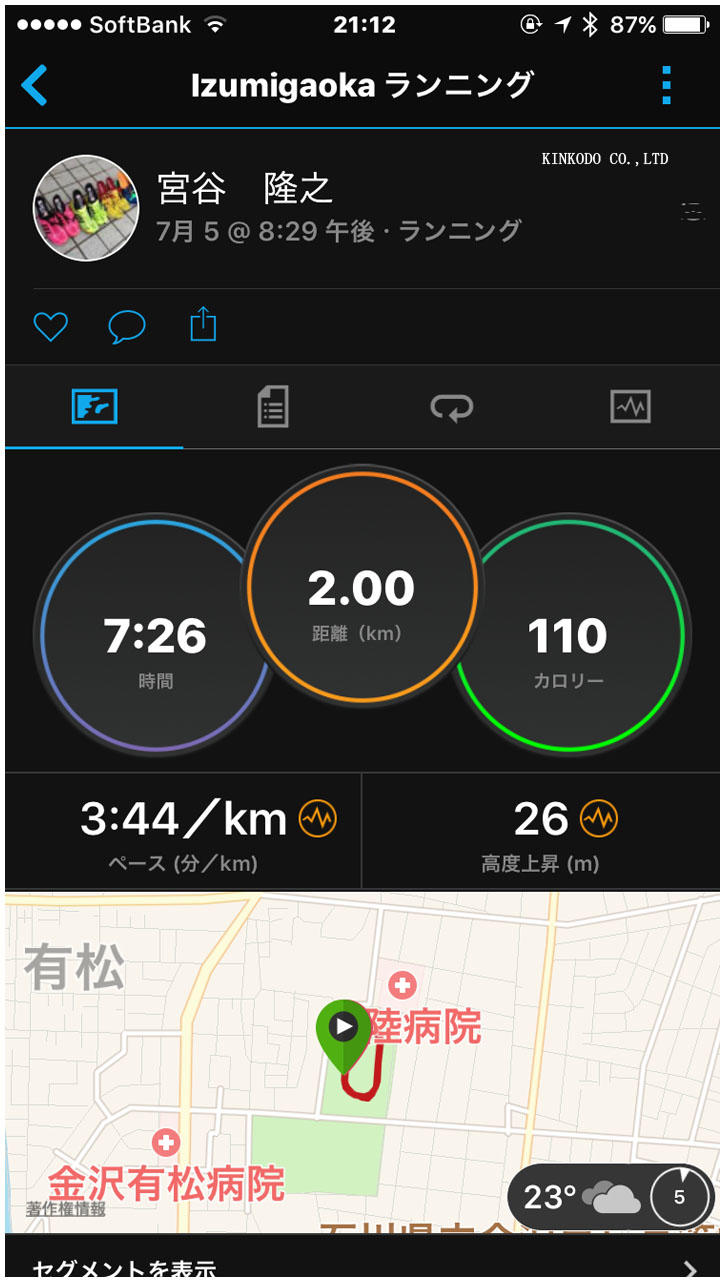
Task: Open the pace chart icon beside 3:44/km
Action: coord(317,820)
